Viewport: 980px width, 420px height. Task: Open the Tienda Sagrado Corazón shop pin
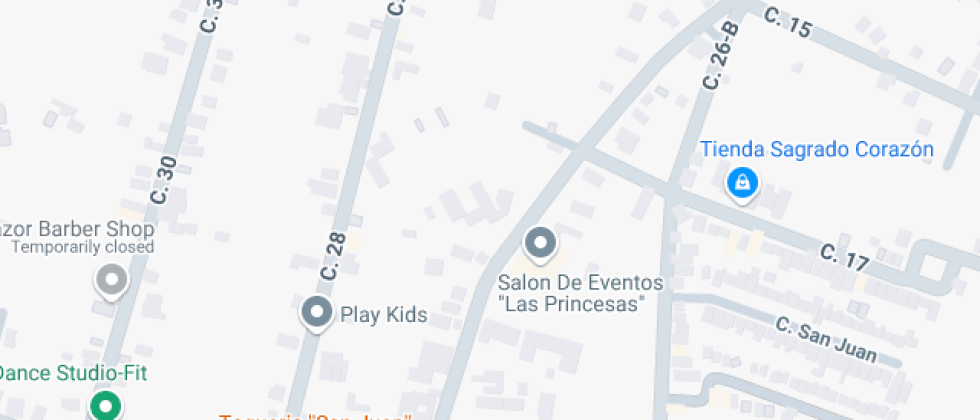pyautogui.click(x=741, y=183)
